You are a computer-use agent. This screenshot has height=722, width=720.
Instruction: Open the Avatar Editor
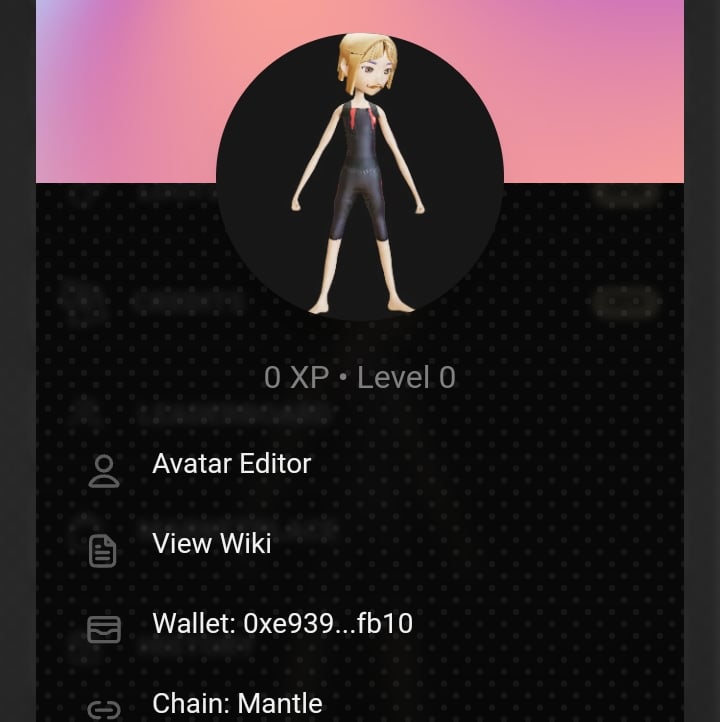tap(231, 464)
